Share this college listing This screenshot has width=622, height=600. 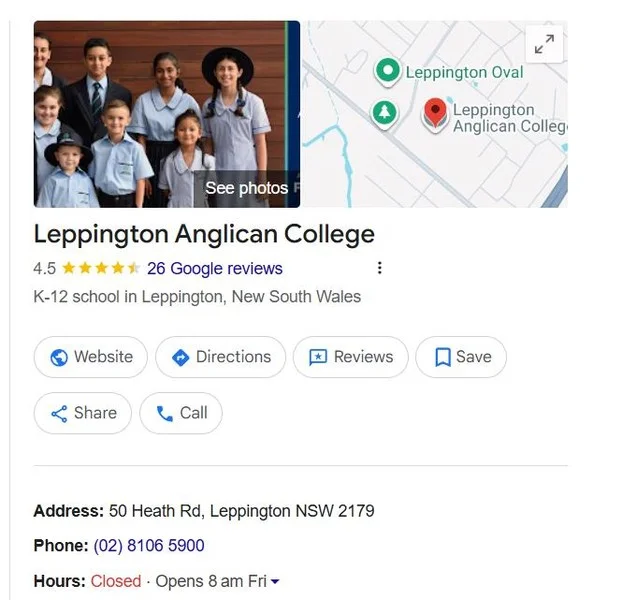point(83,413)
